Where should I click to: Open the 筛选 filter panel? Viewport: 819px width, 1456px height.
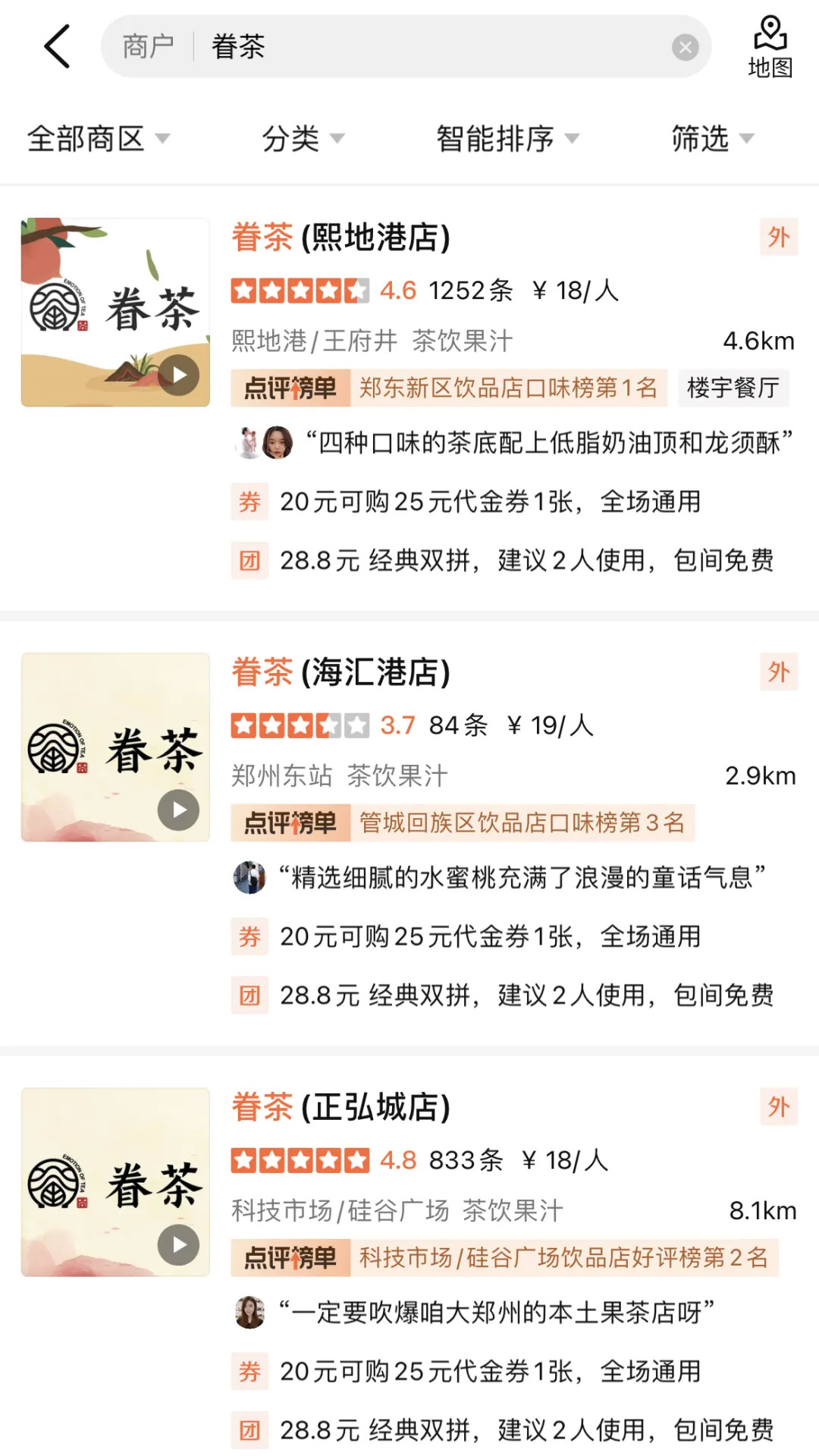tap(712, 139)
